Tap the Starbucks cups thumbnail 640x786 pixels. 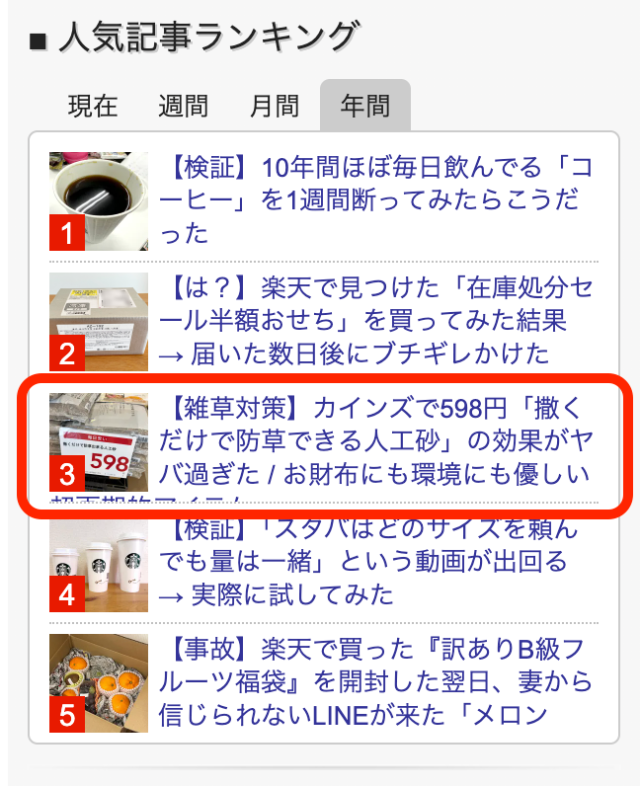click(x=99, y=562)
